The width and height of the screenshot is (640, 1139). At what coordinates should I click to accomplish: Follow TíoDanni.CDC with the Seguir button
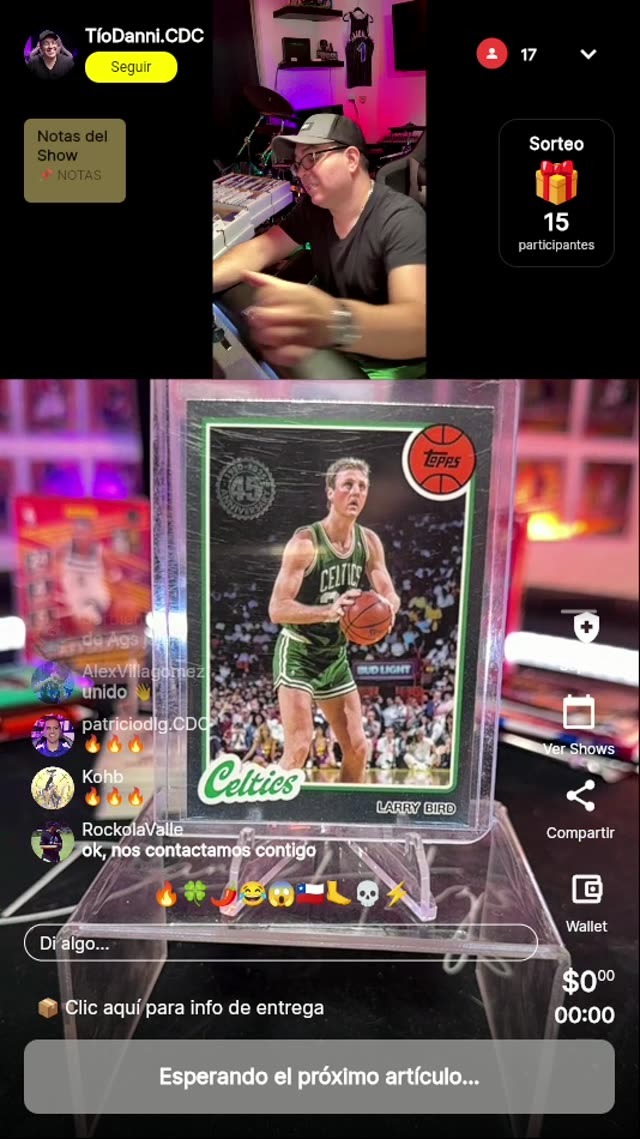click(x=131, y=67)
